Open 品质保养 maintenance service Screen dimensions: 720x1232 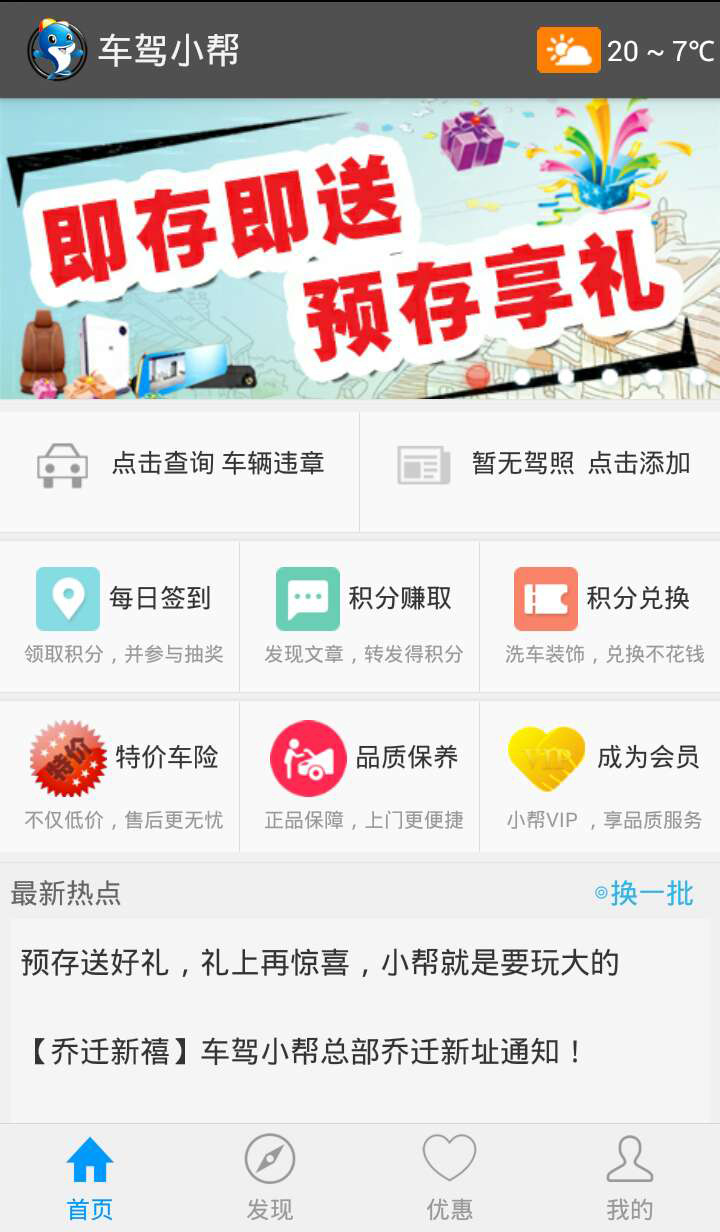pos(360,776)
